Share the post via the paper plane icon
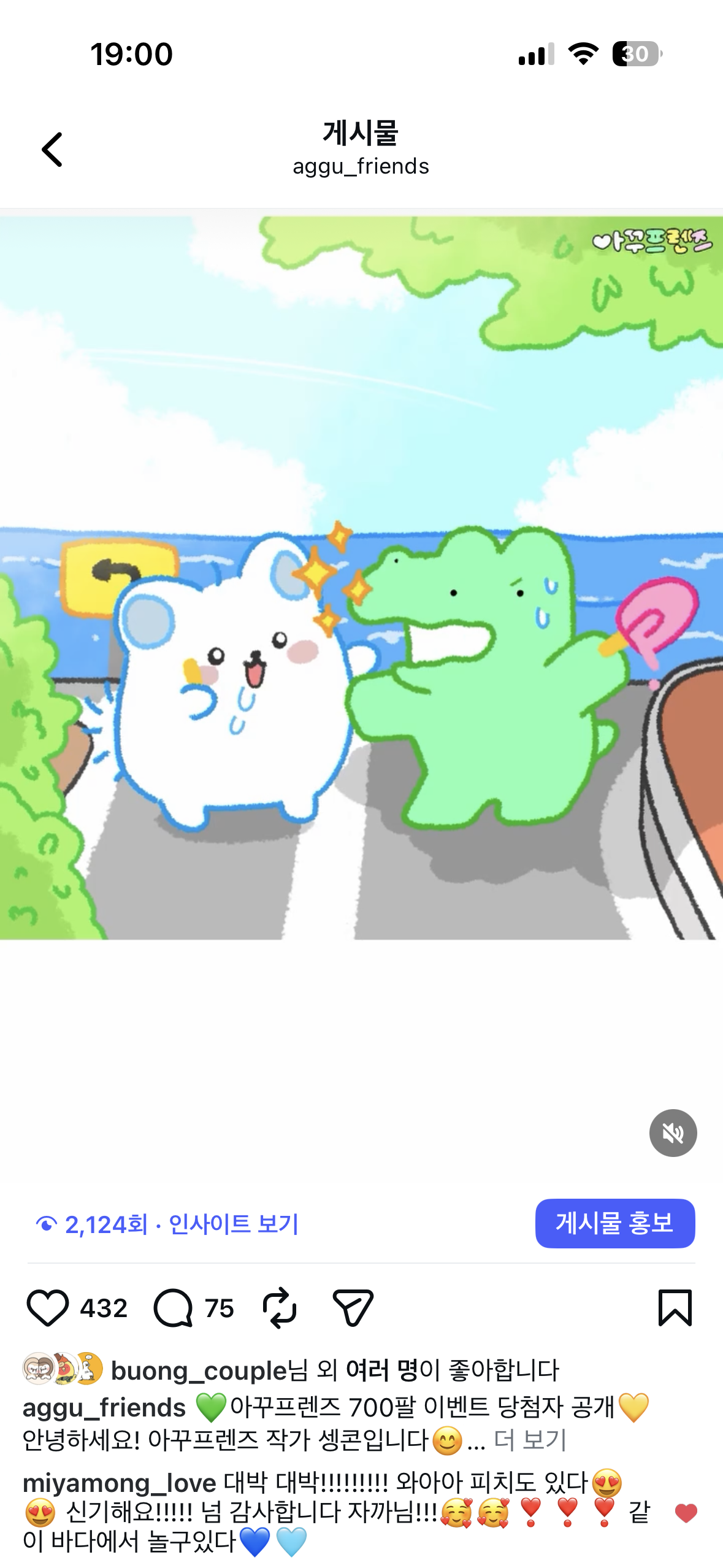Viewport: 723px width, 1568px height. 353,1307
